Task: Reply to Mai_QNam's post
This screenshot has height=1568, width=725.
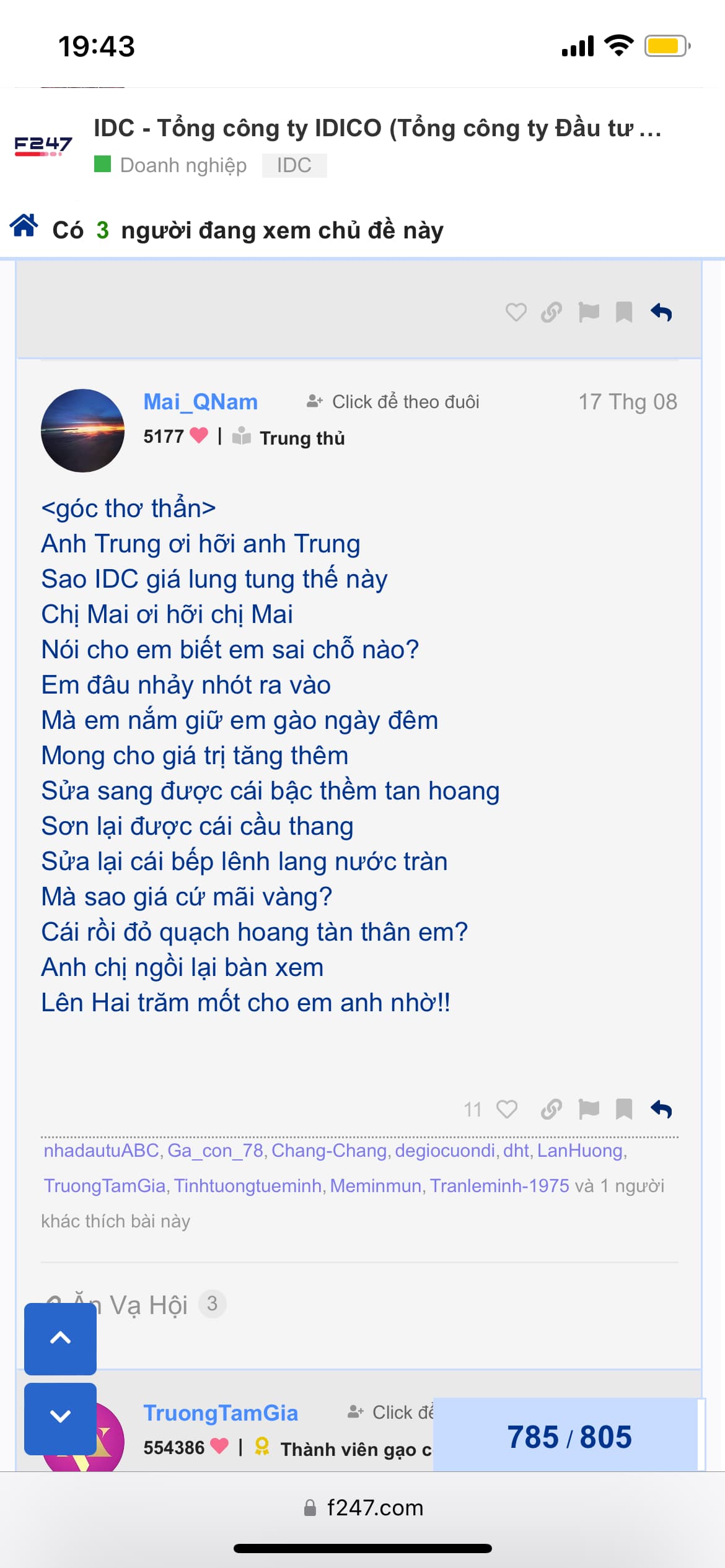Action: click(661, 1109)
